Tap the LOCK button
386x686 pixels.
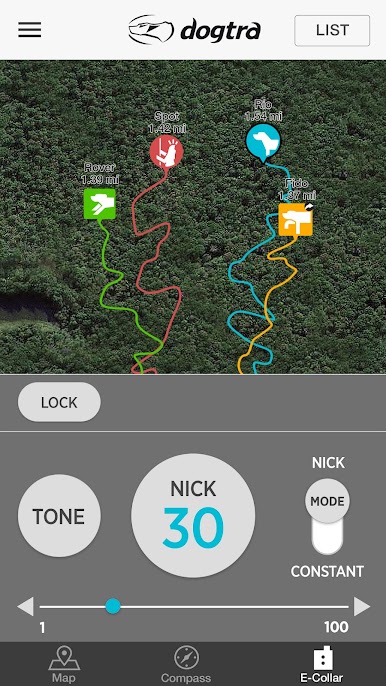click(x=59, y=402)
